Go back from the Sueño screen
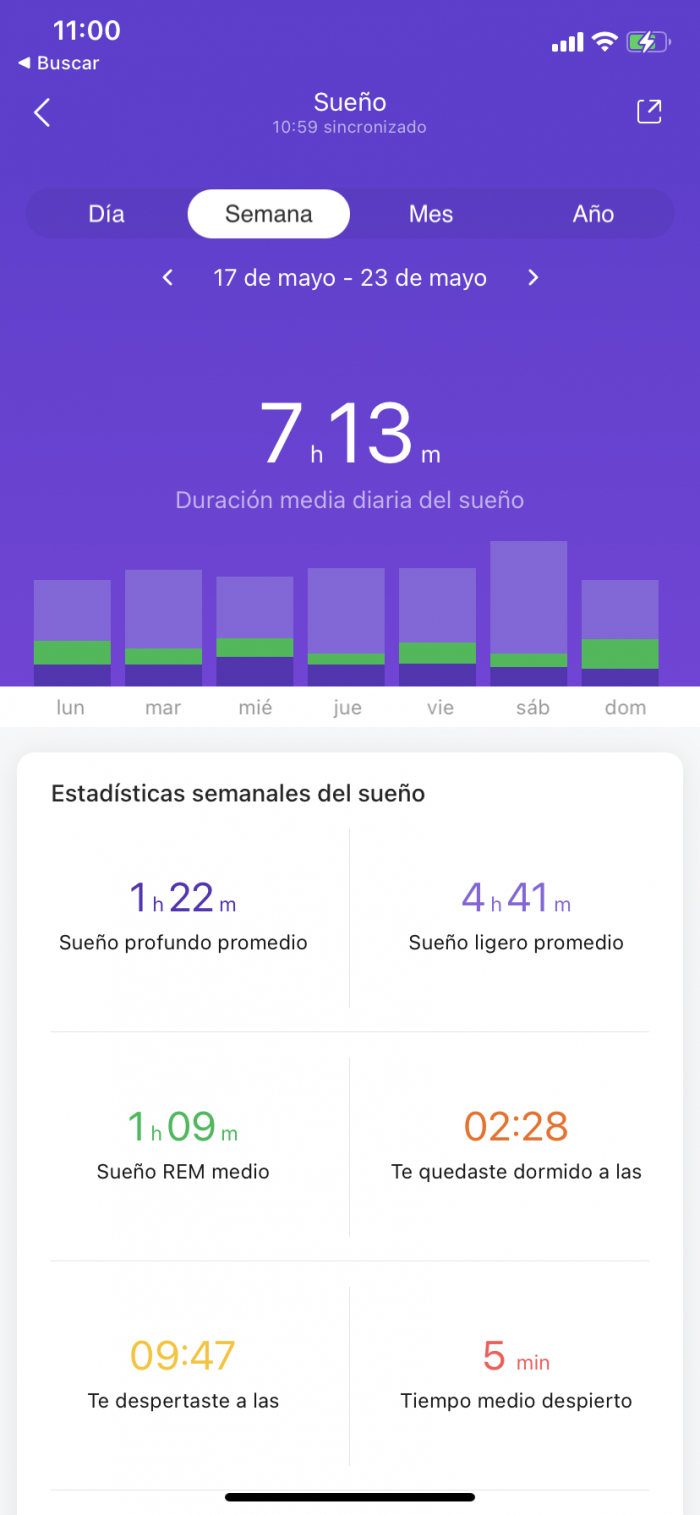This screenshot has height=1515, width=700. coord(42,112)
